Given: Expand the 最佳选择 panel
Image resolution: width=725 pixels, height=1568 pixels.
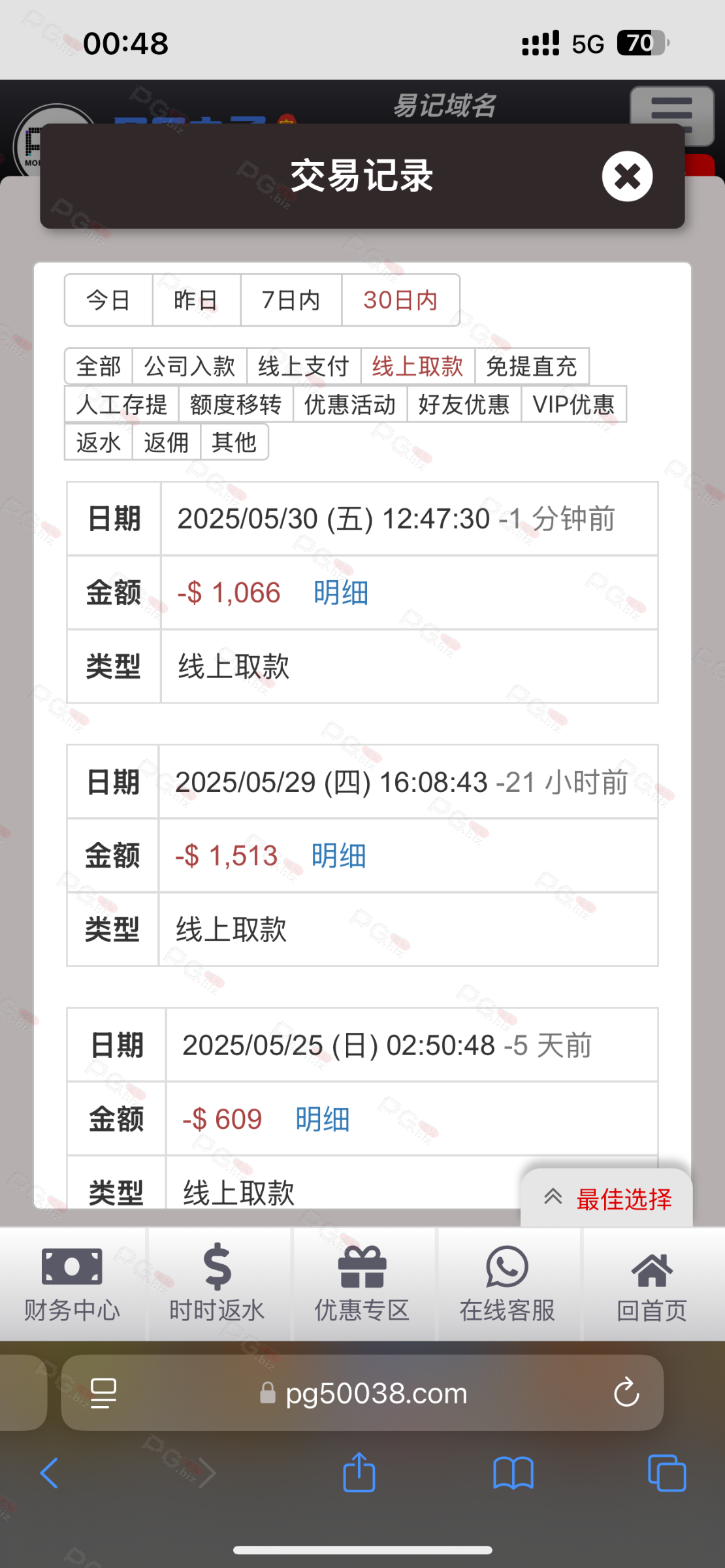Looking at the screenshot, I should coord(607,1198).
